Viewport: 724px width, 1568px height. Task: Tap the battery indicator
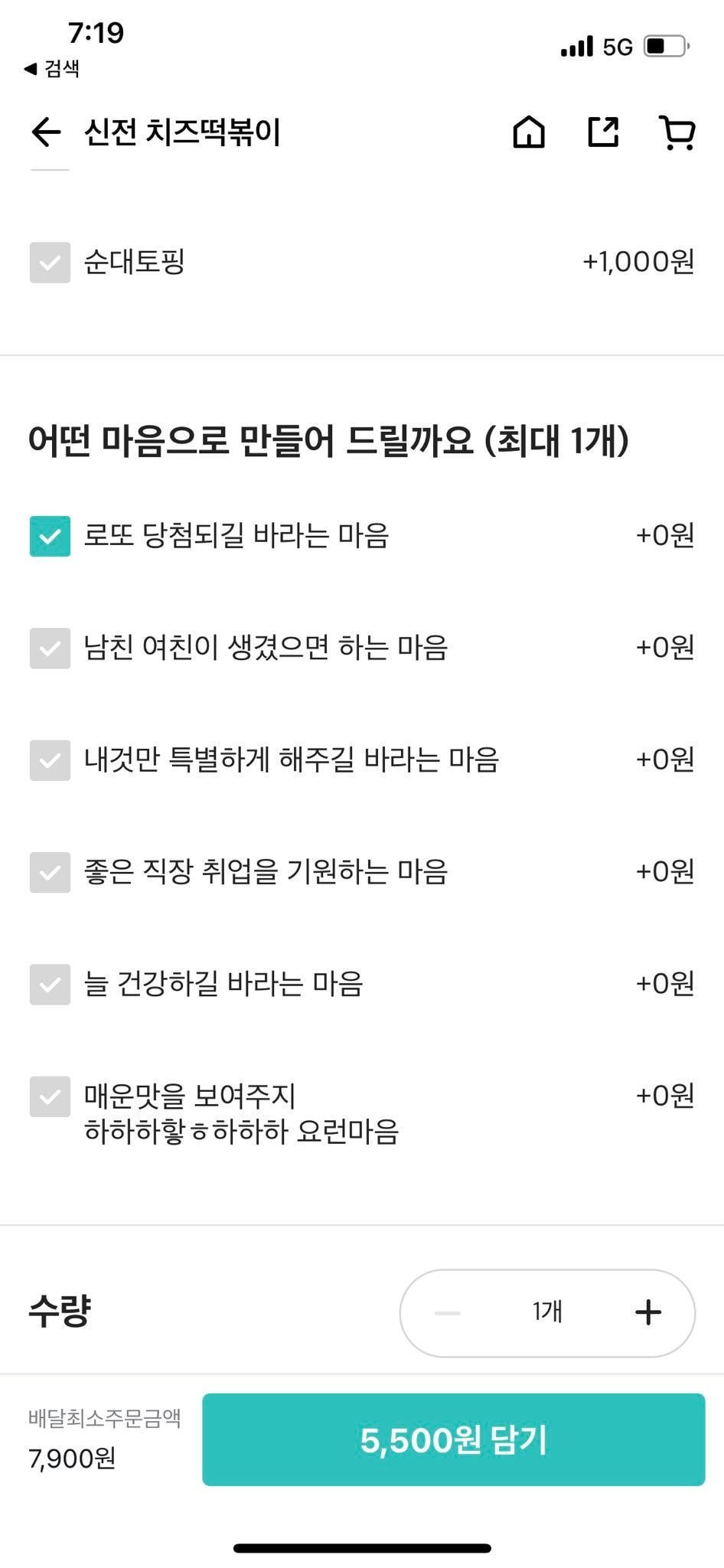pos(663,46)
